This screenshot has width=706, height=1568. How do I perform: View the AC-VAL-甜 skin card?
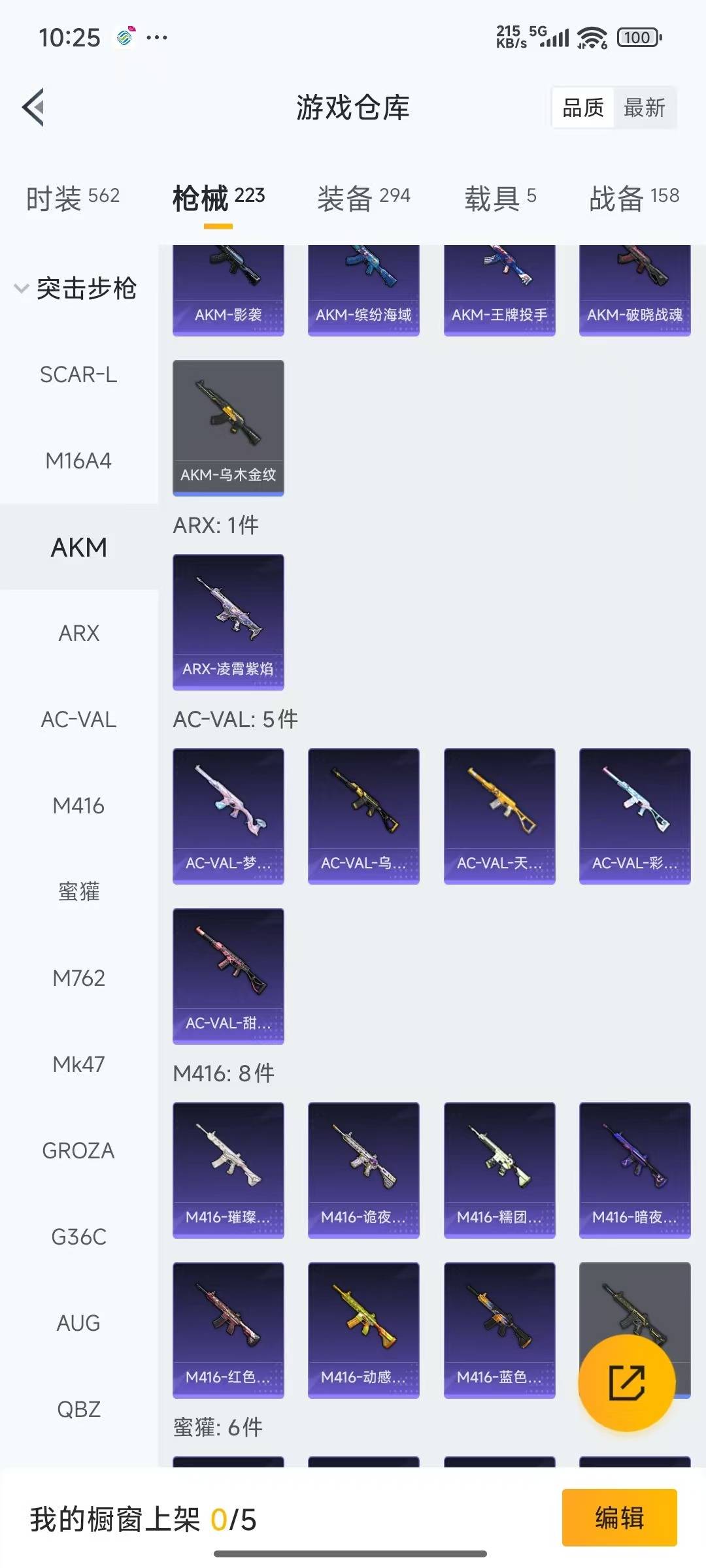(228, 976)
